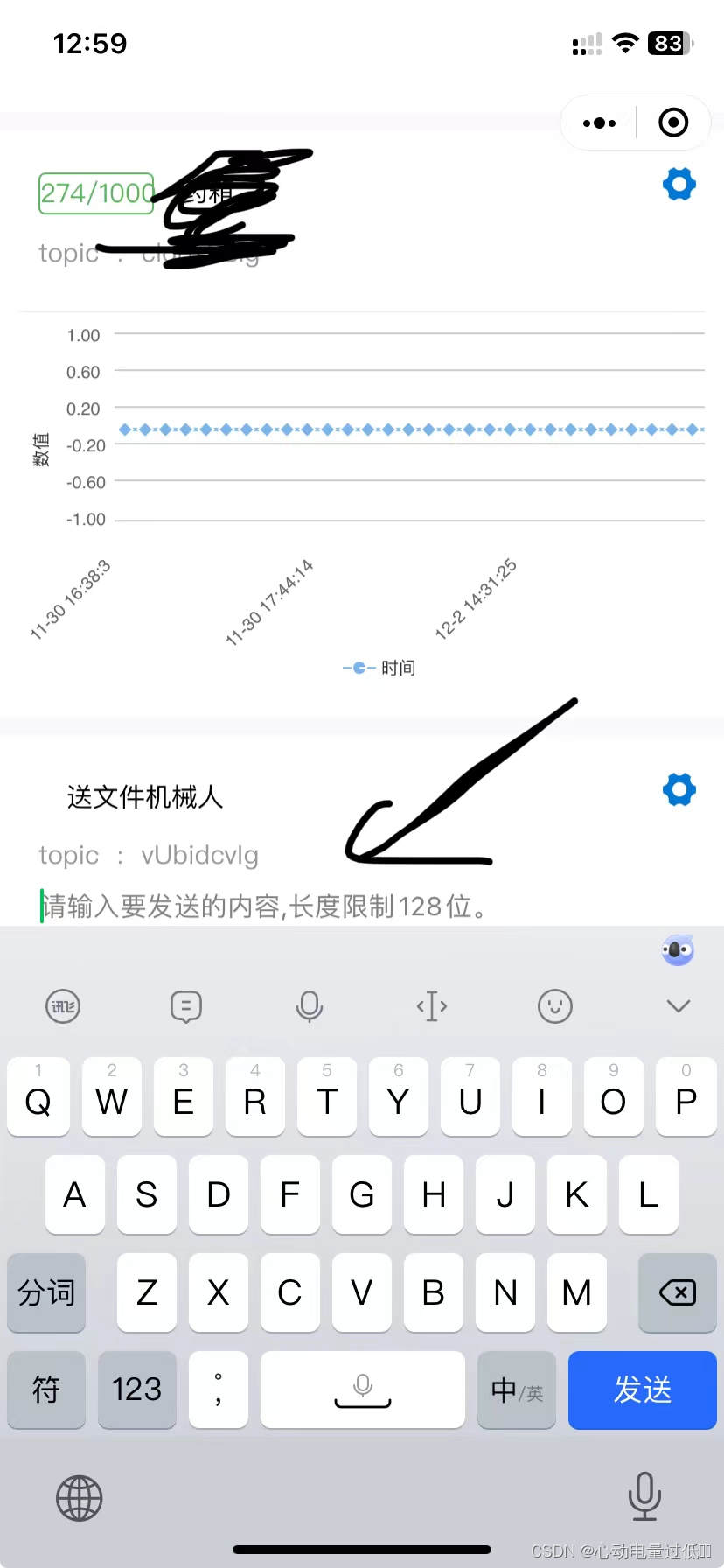Viewport: 724px width, 1568px height.
Task: Open the mini program more options menu
Action: (x=599, y=123)
